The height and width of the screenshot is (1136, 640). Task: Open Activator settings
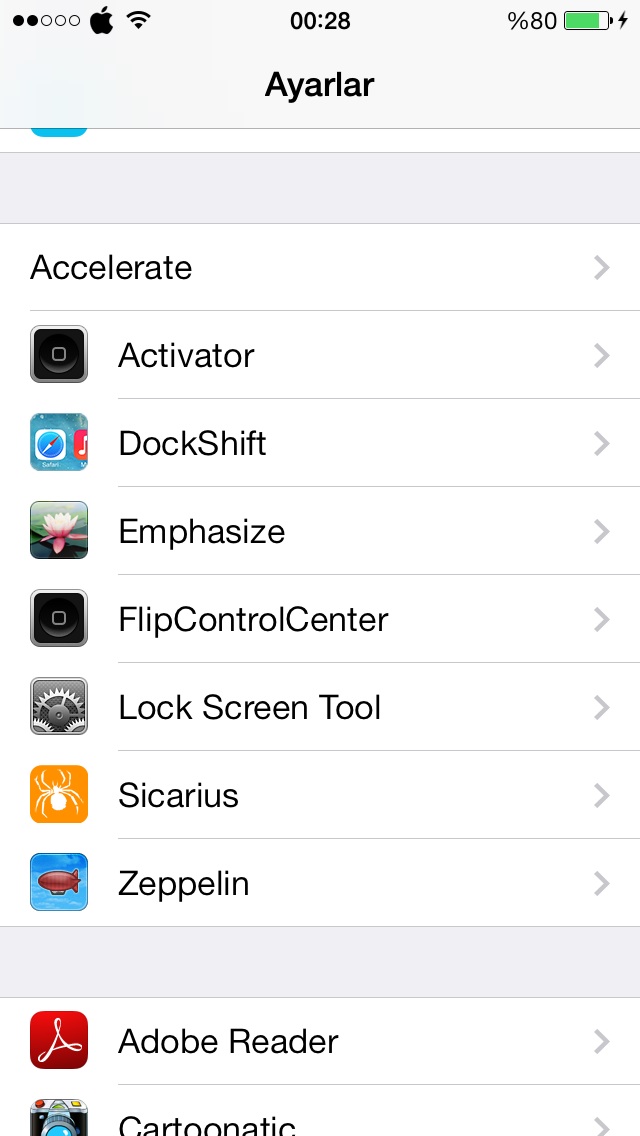320,355
